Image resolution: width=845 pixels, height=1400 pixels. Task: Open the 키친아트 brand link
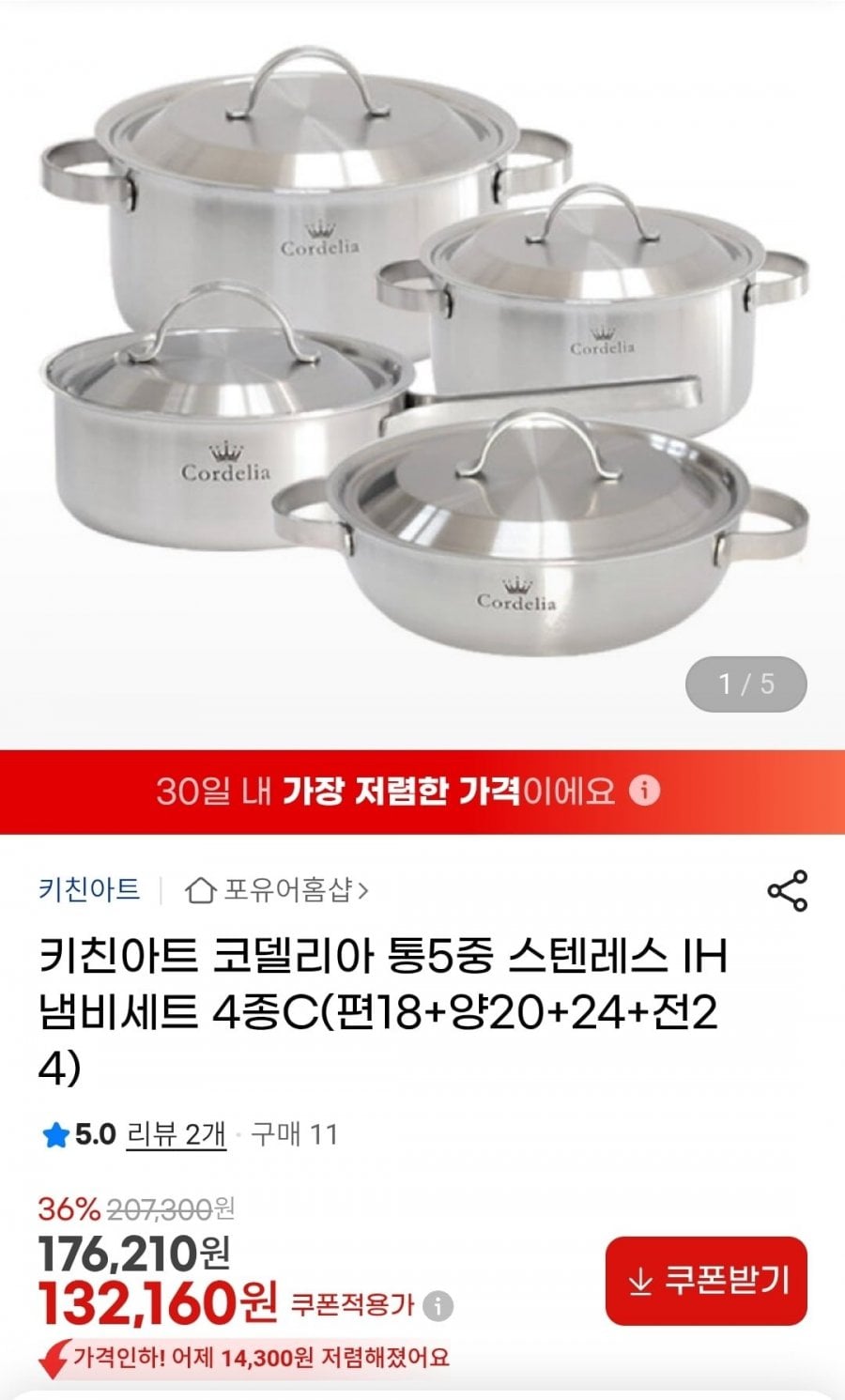click(x=89, y=888)
